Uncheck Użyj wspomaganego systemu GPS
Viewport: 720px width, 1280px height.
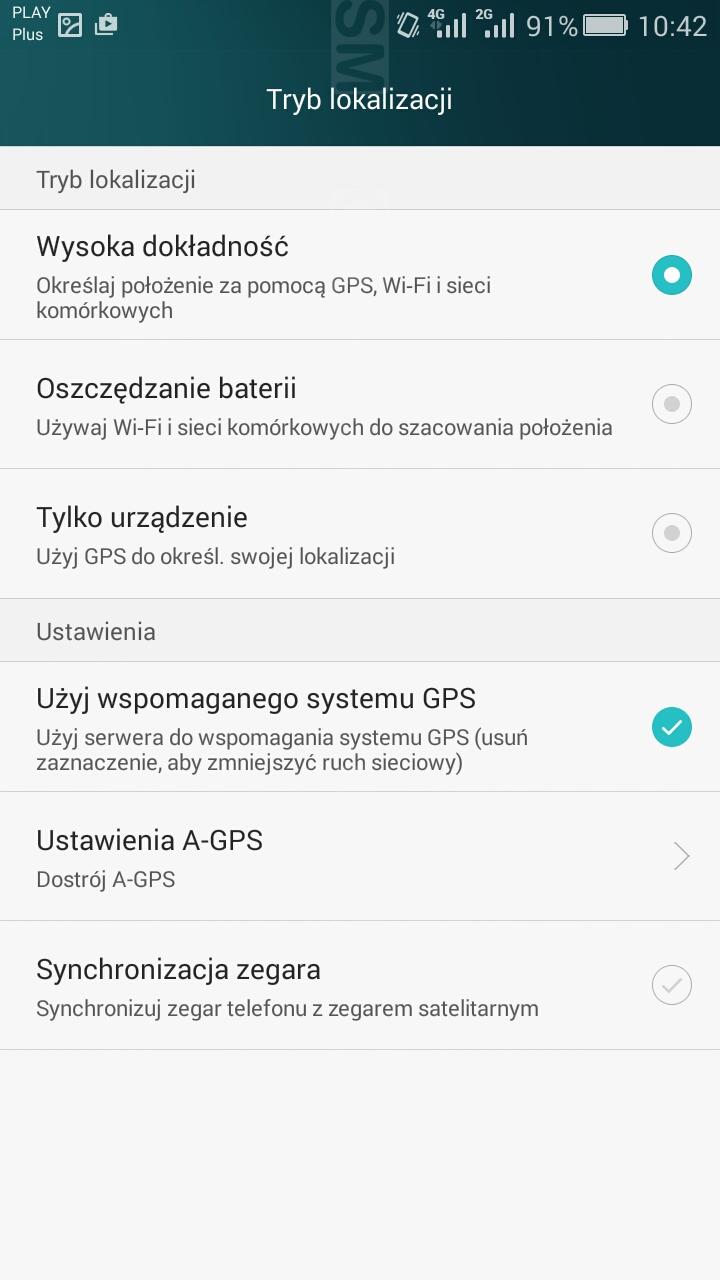pyautogui.click(x=671, y=727)
